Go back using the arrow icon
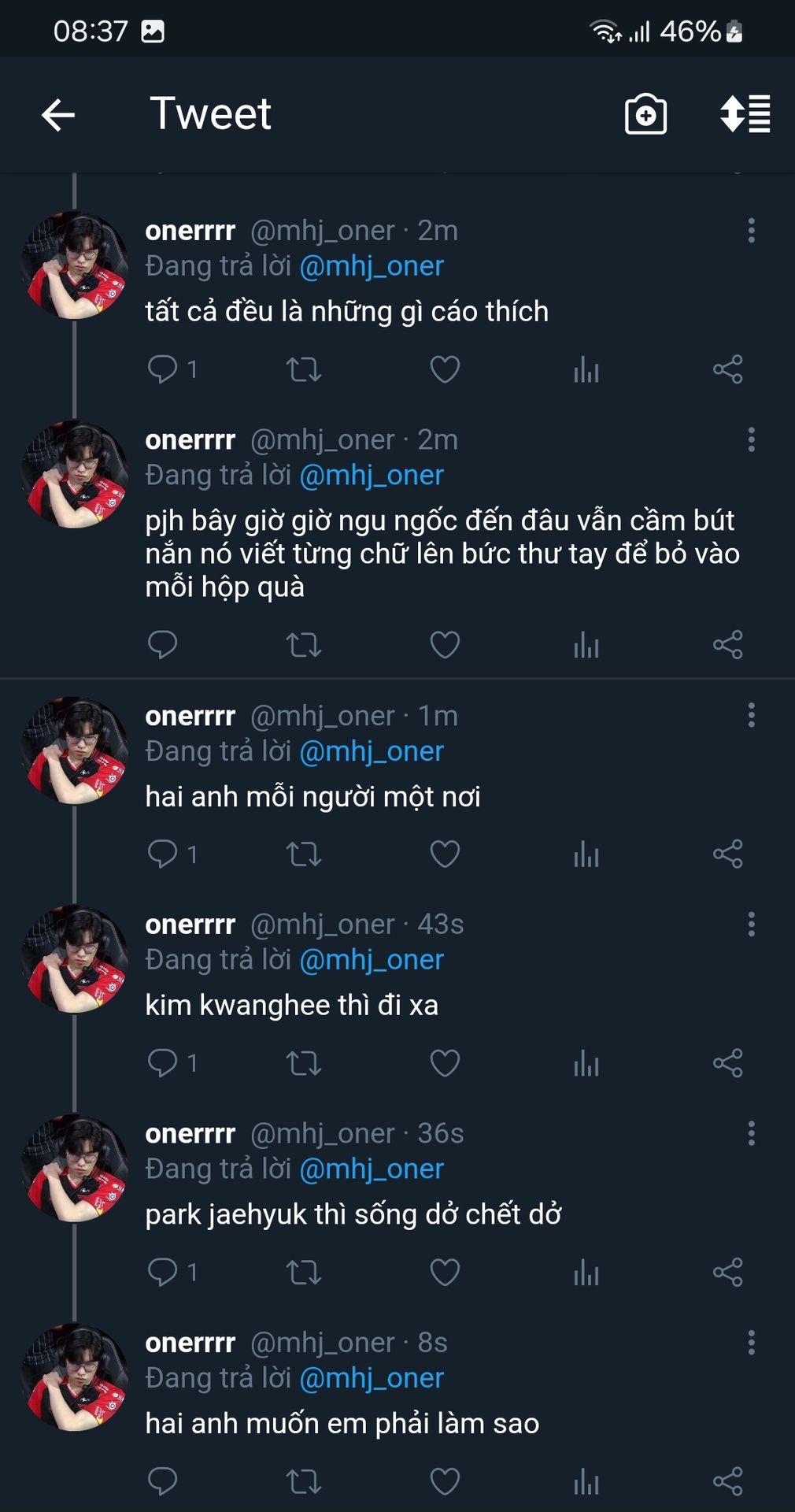The width and height of the screenshot is (795, 1512). pyautogui.click(x=58, y=115)
